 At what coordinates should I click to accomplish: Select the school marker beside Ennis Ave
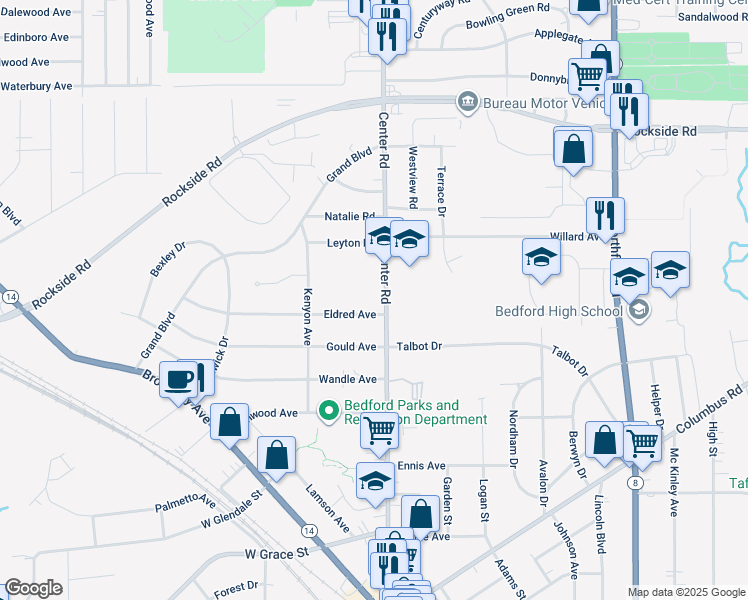pyautogui.click(x=376, y=481)
